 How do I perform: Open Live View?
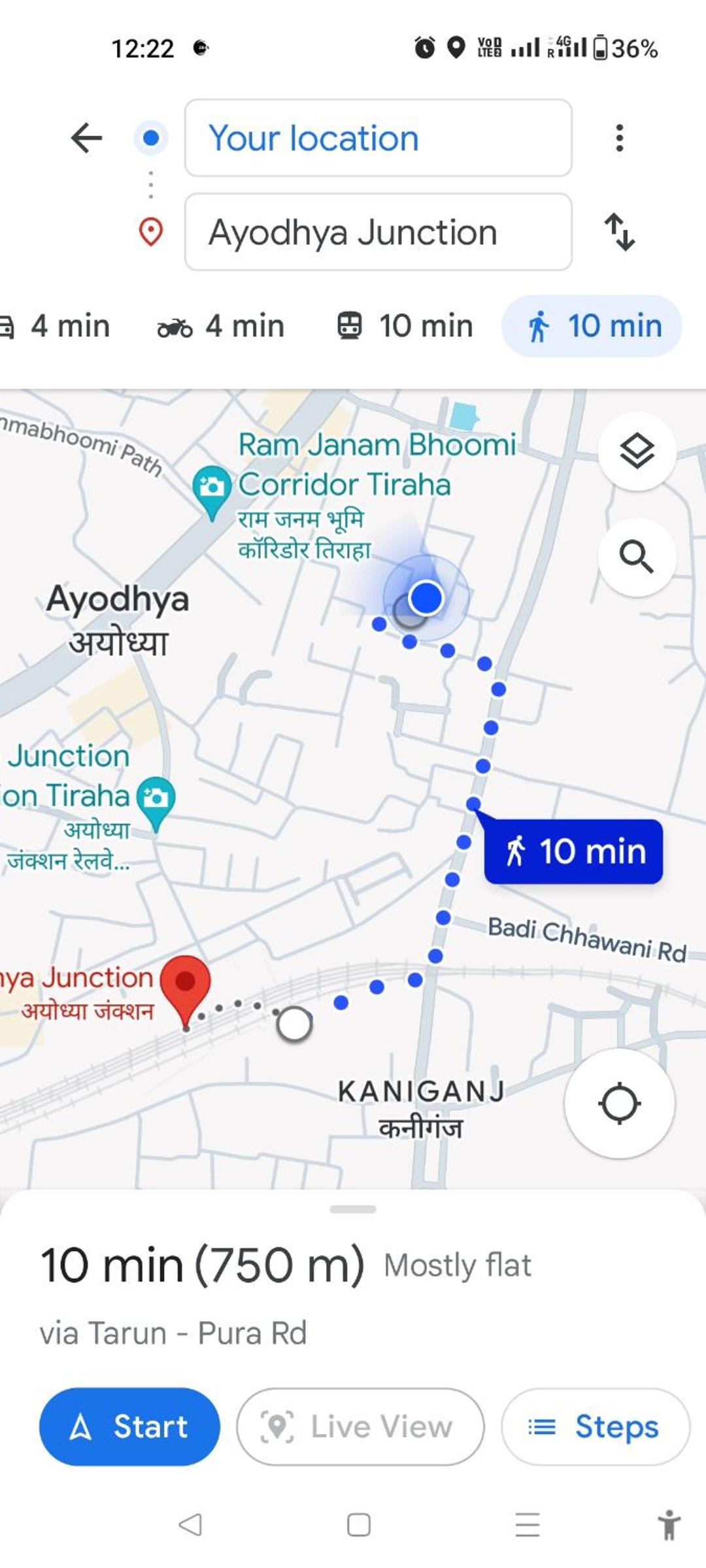click(360, 1427)
